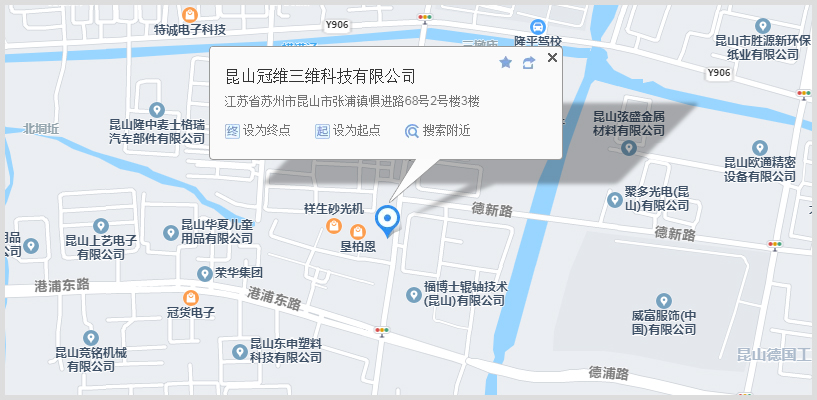Open the 福博士辊轴技术 place marker

pyautogui.click(x=414, y=294)
